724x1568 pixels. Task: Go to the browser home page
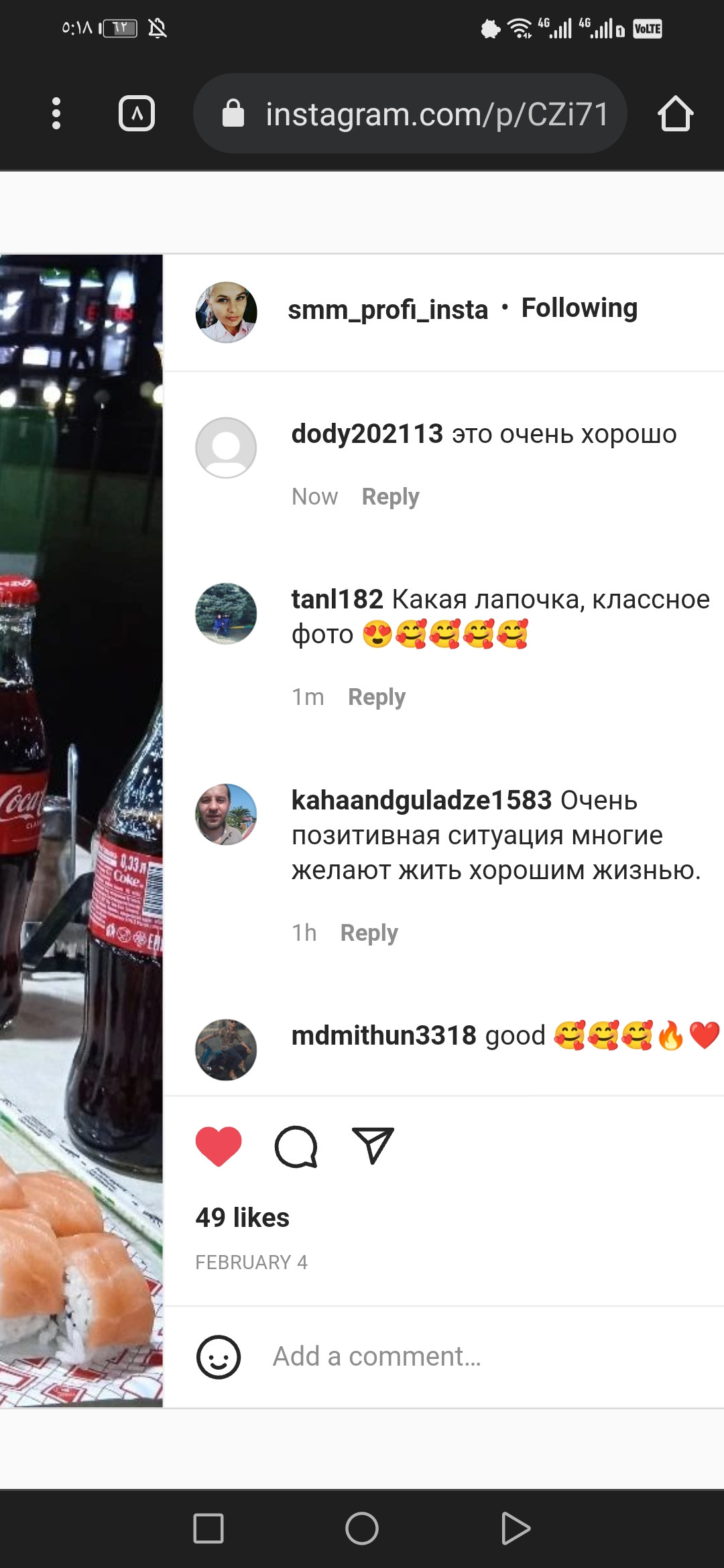(675, 113)
